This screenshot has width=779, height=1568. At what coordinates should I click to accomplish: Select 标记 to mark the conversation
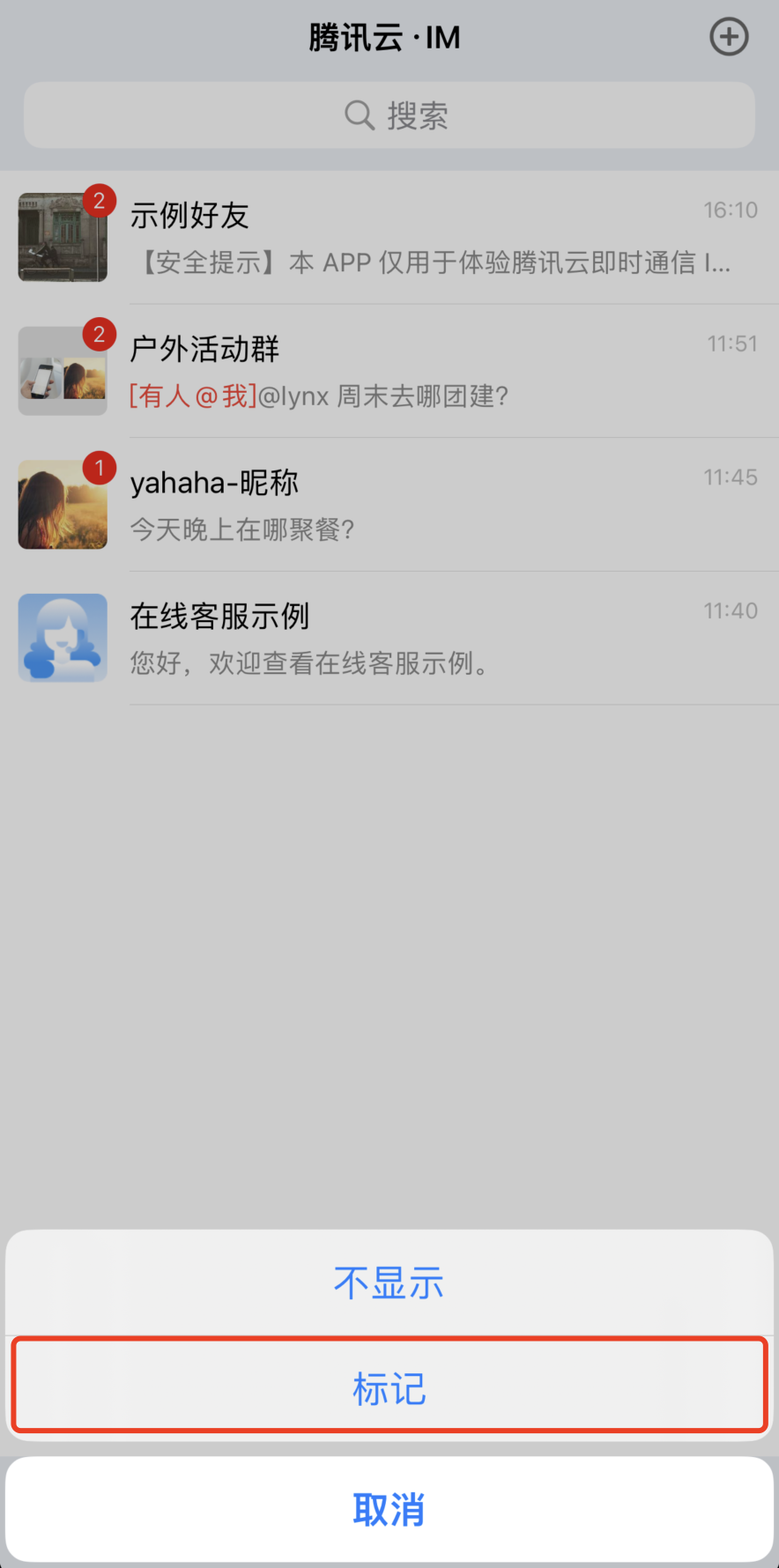tap(389, 1387)
